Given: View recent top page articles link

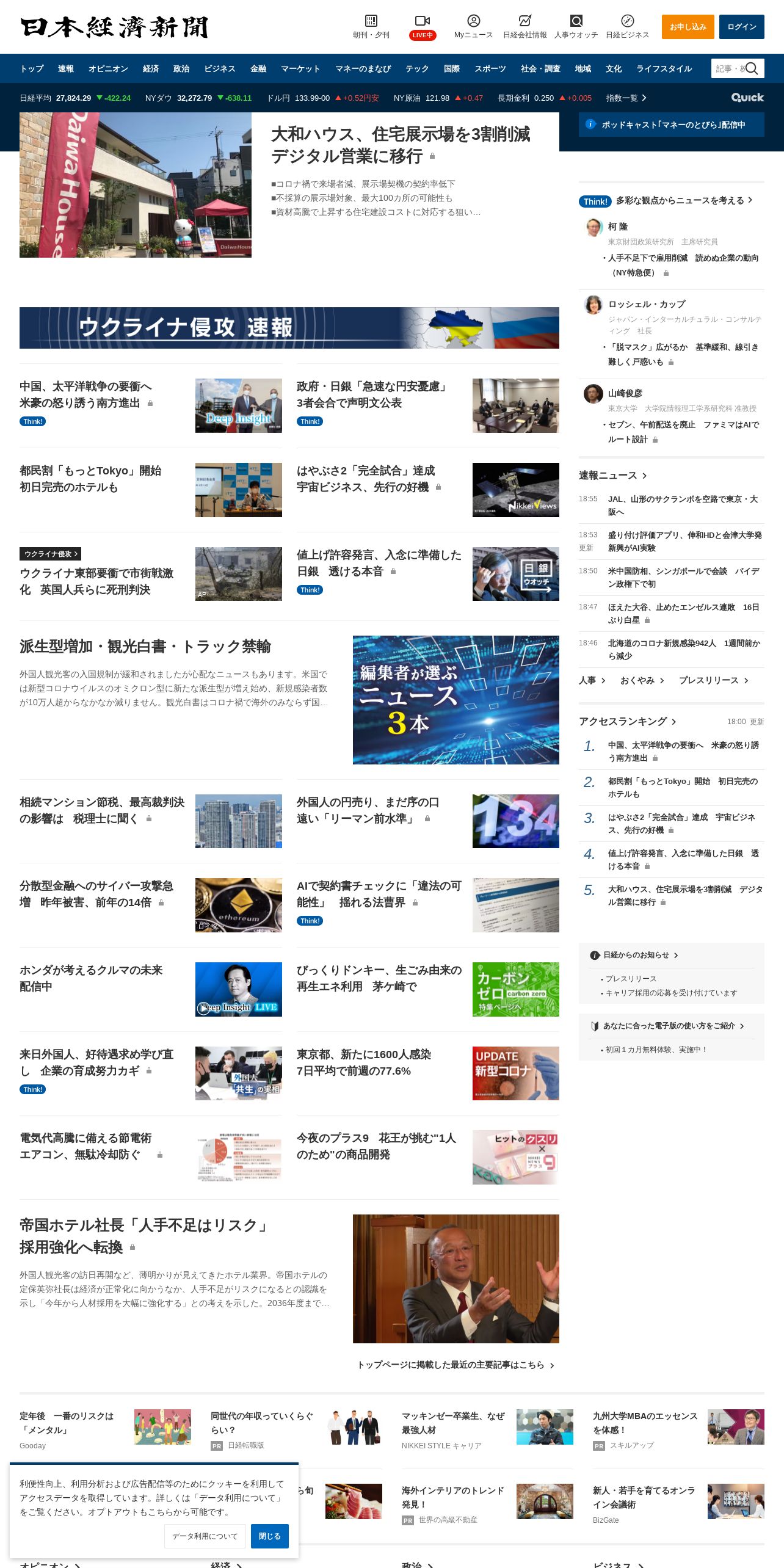Looking at the screenshot, I should click(456, 1365).
